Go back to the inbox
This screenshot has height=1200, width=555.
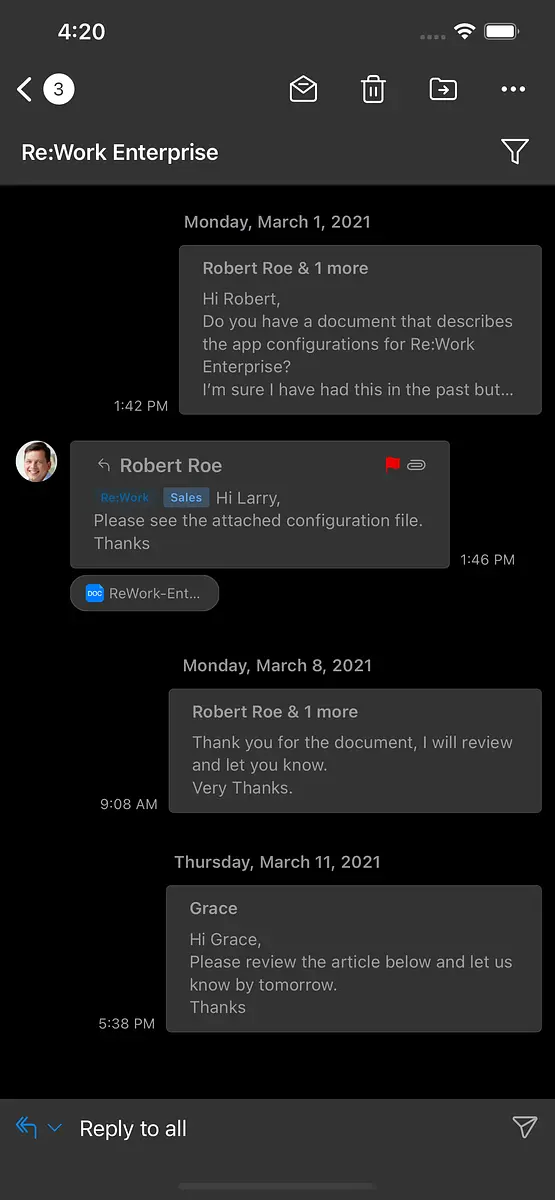click(x=44, y=89)
